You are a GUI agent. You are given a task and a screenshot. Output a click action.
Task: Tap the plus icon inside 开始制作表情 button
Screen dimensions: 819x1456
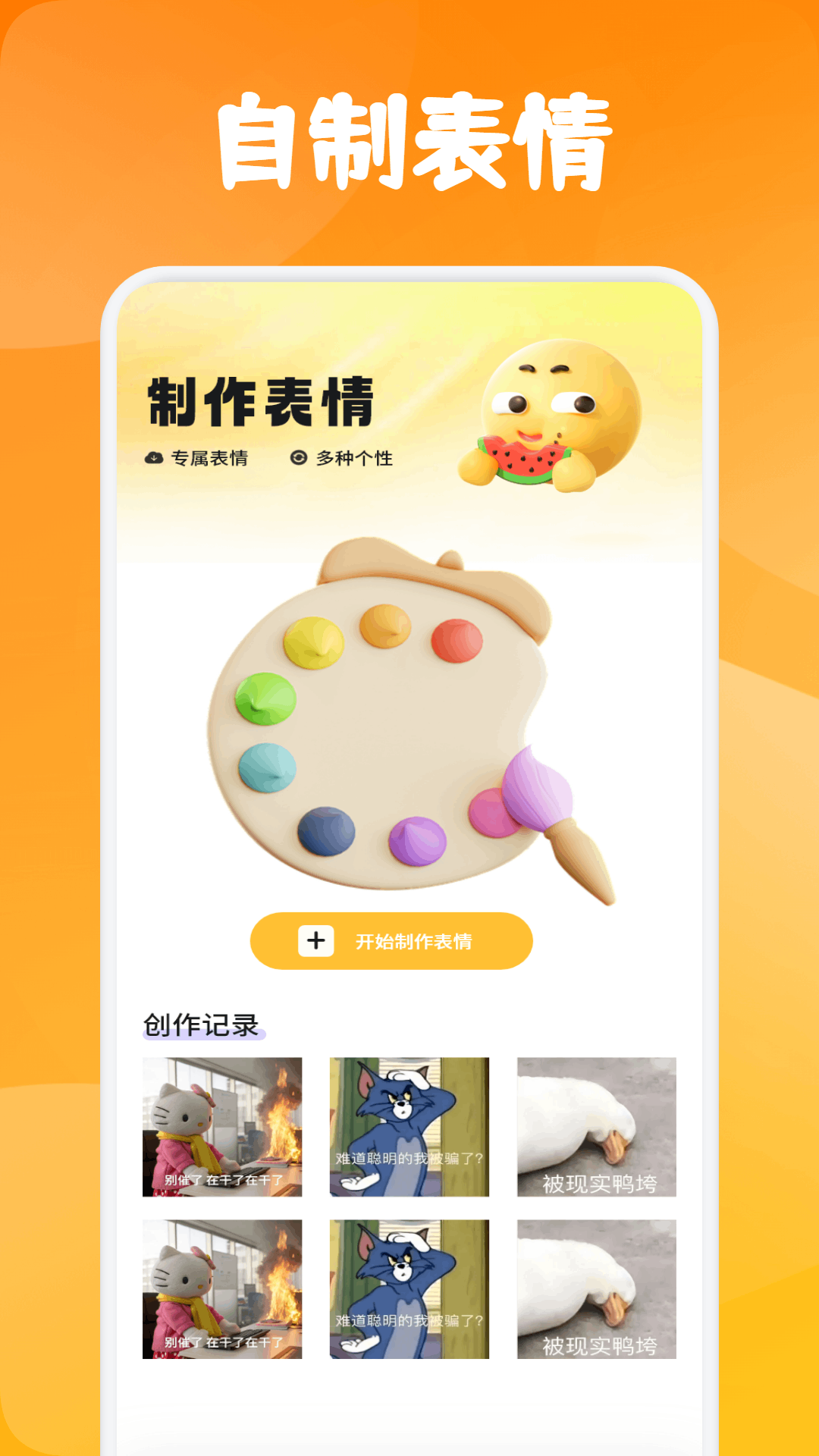(x=317, y=940)
